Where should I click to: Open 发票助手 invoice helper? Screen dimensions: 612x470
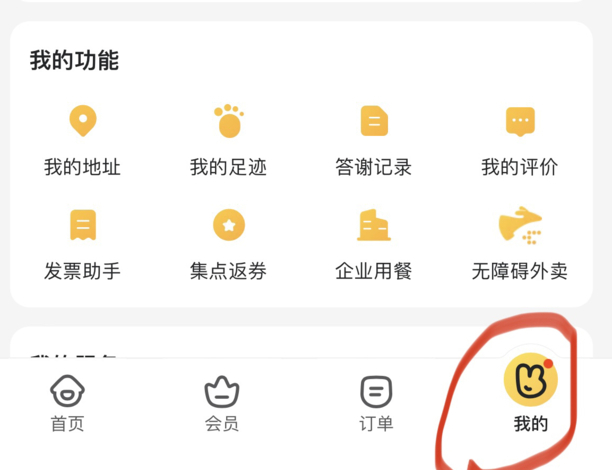[x=82, y=244]
